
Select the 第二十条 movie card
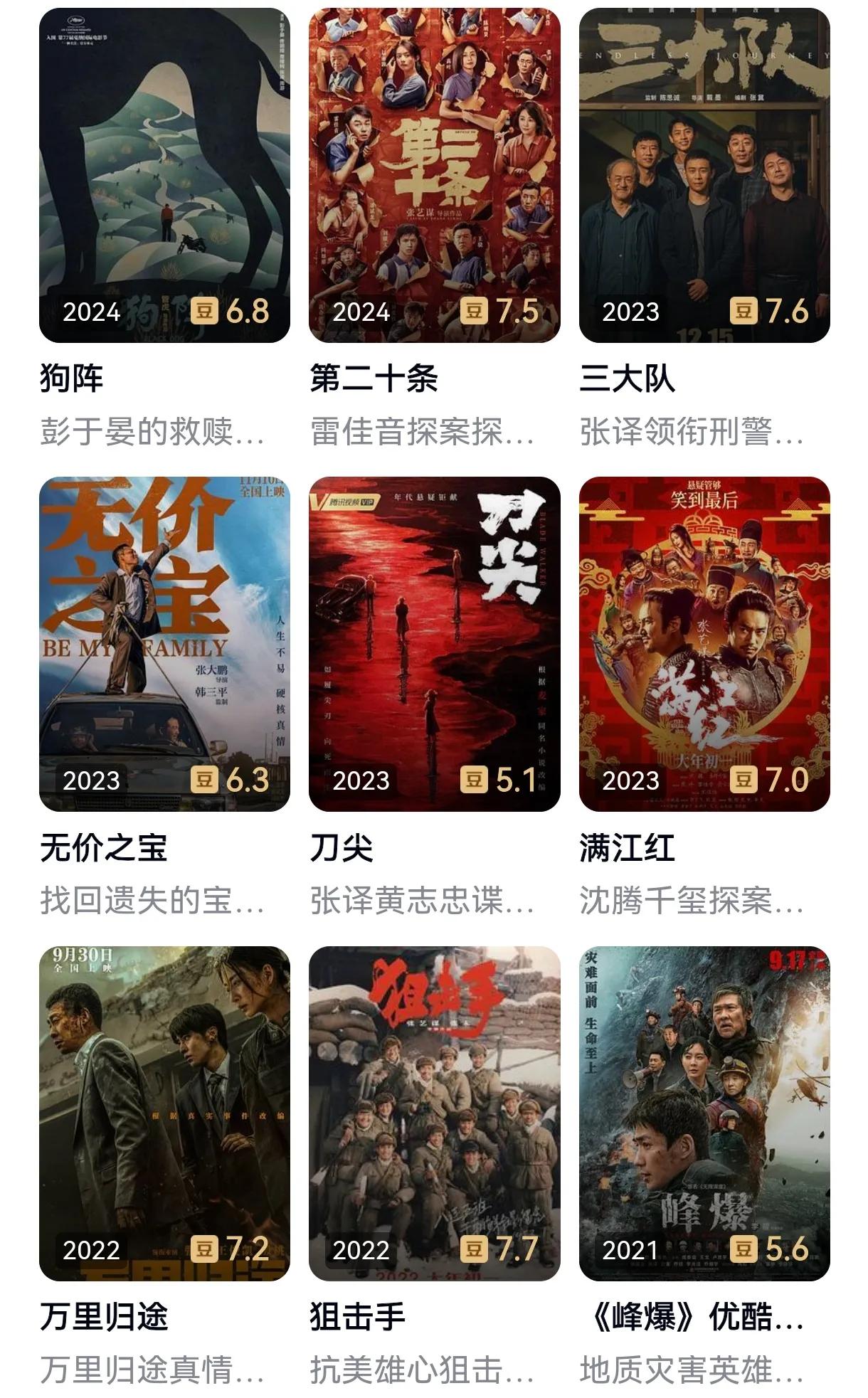pos(434,175)
